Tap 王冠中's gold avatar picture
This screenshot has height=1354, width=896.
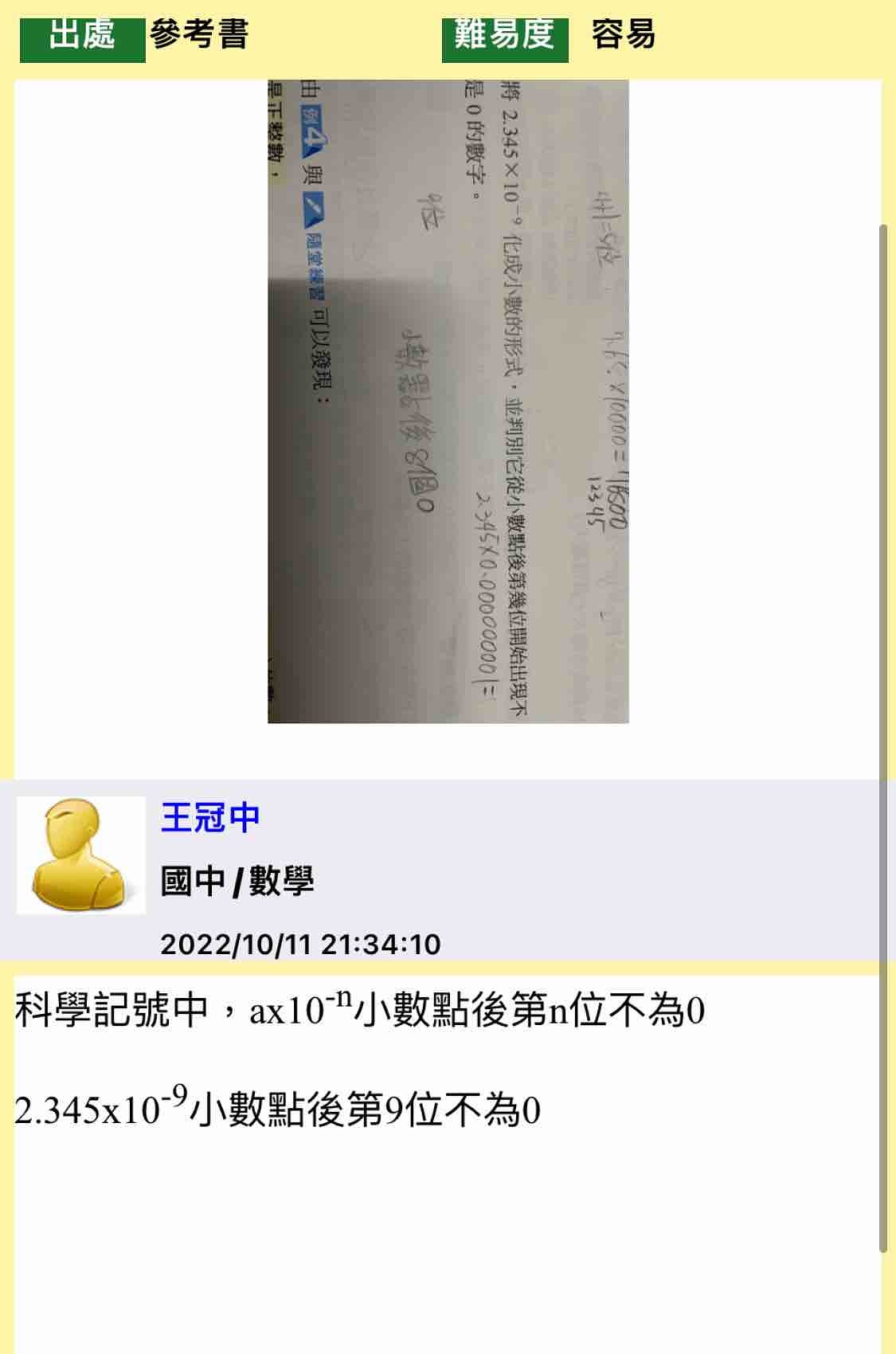(x=81, y=855)
